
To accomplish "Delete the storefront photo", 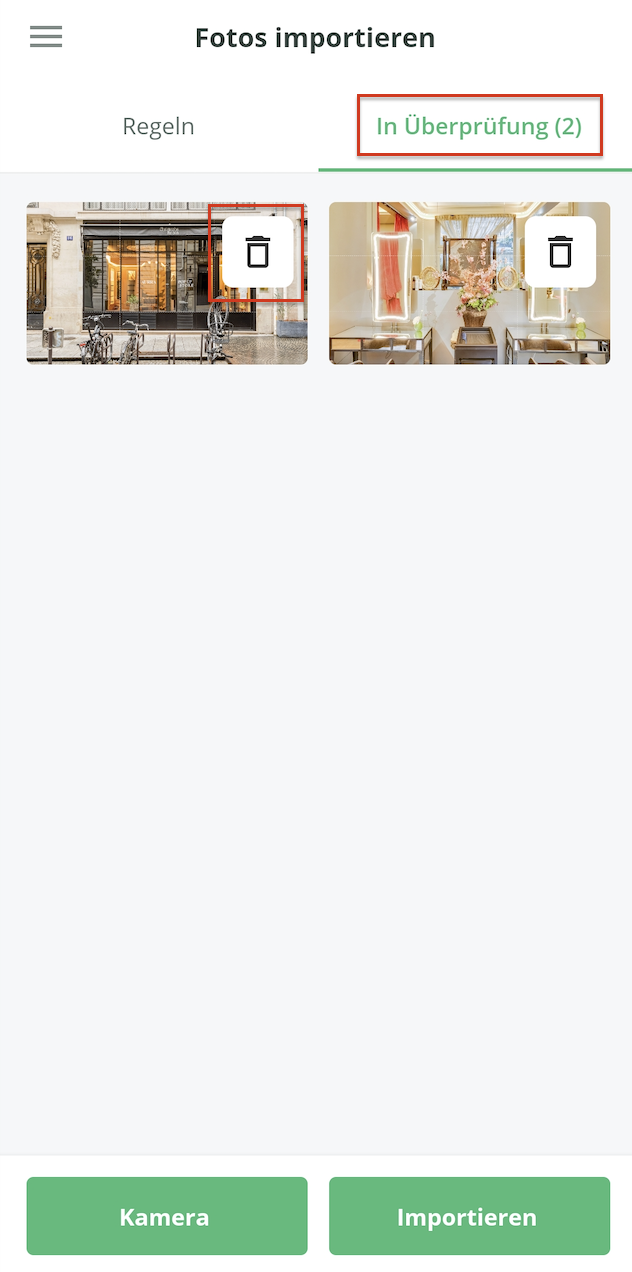I will [x=258, y=252].
